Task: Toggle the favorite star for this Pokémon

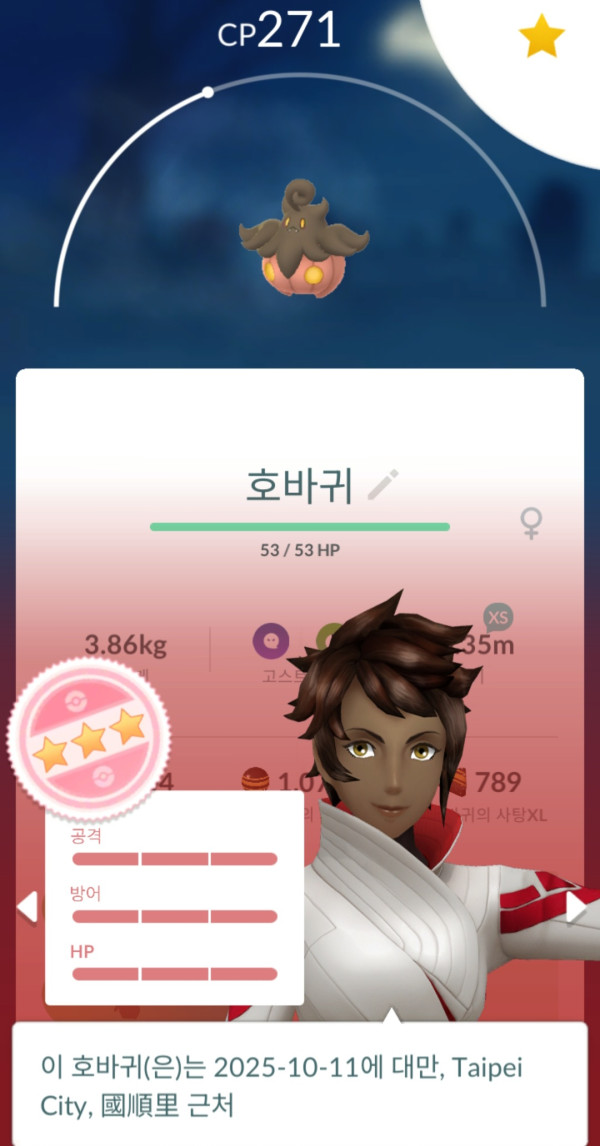Action: 541,38
